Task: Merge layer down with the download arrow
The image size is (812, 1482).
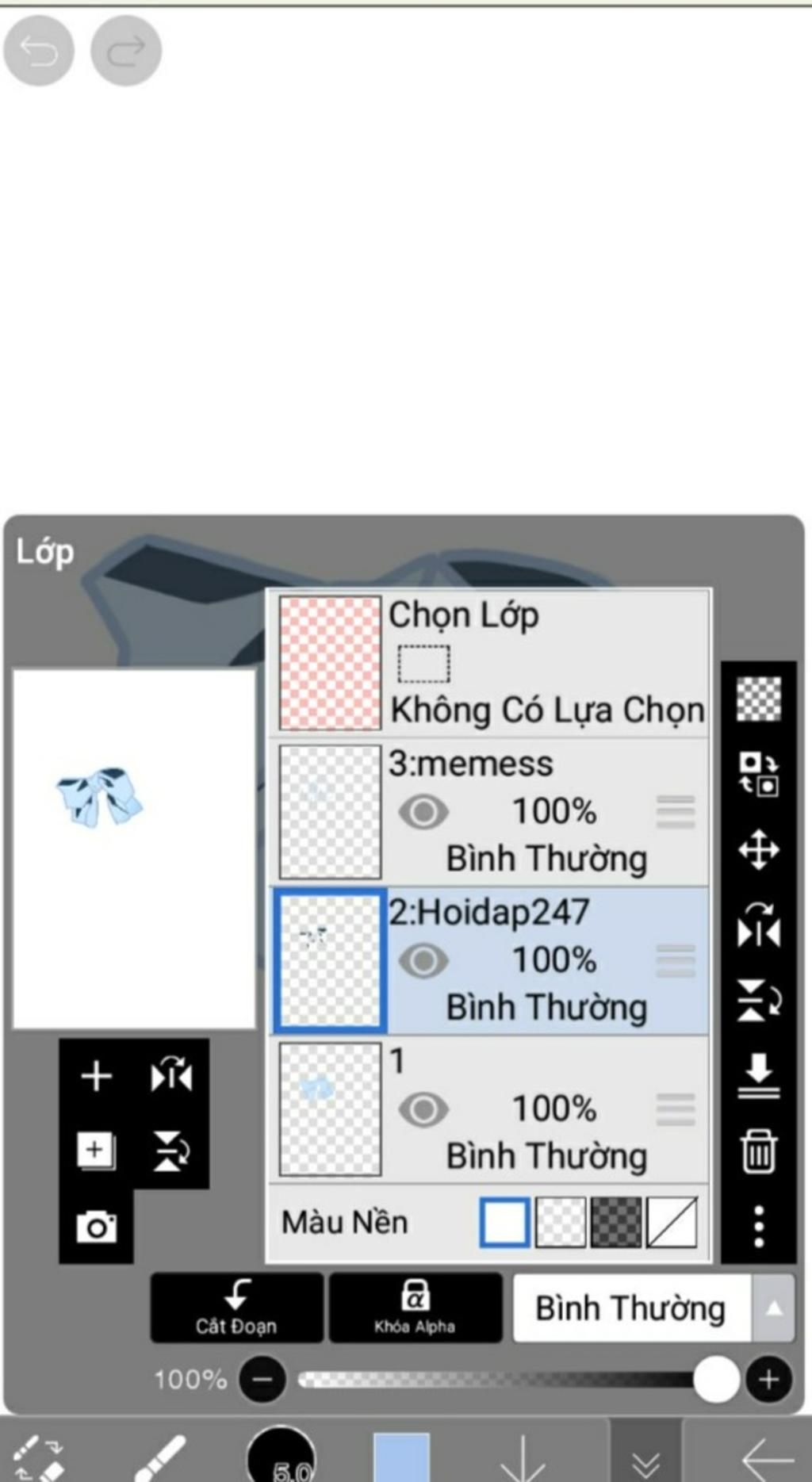Action: (759, 1075)
